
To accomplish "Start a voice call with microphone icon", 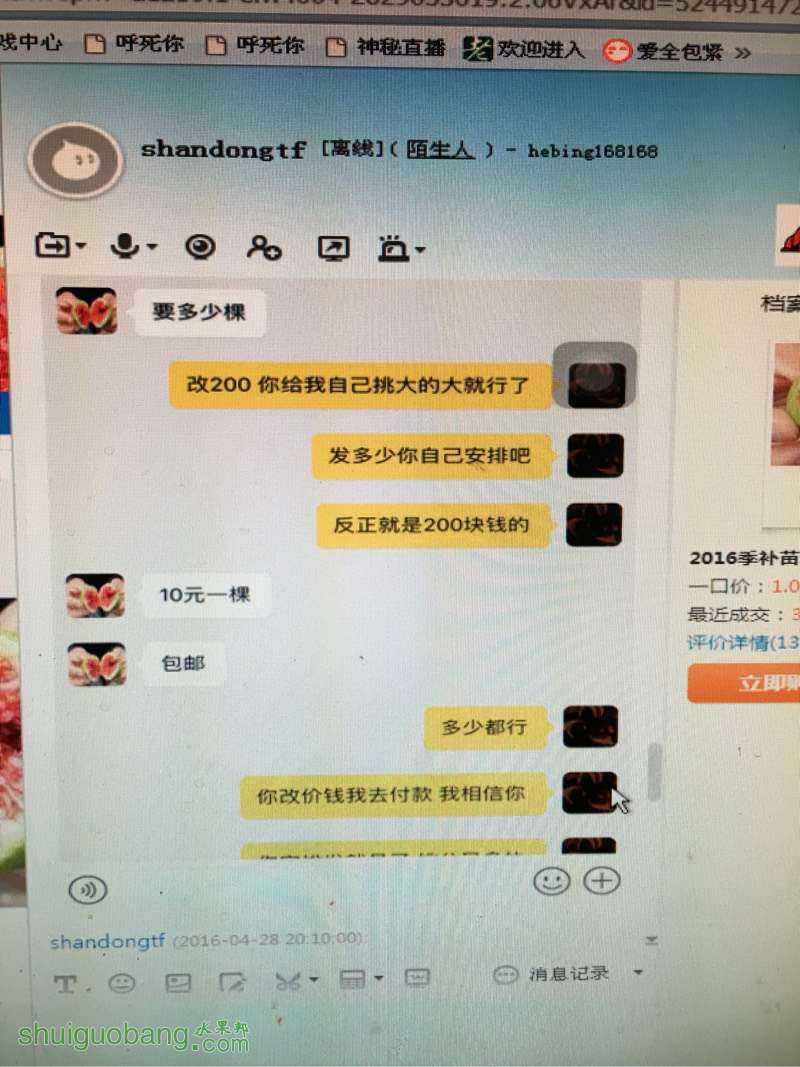I will [x=134, y=246].
